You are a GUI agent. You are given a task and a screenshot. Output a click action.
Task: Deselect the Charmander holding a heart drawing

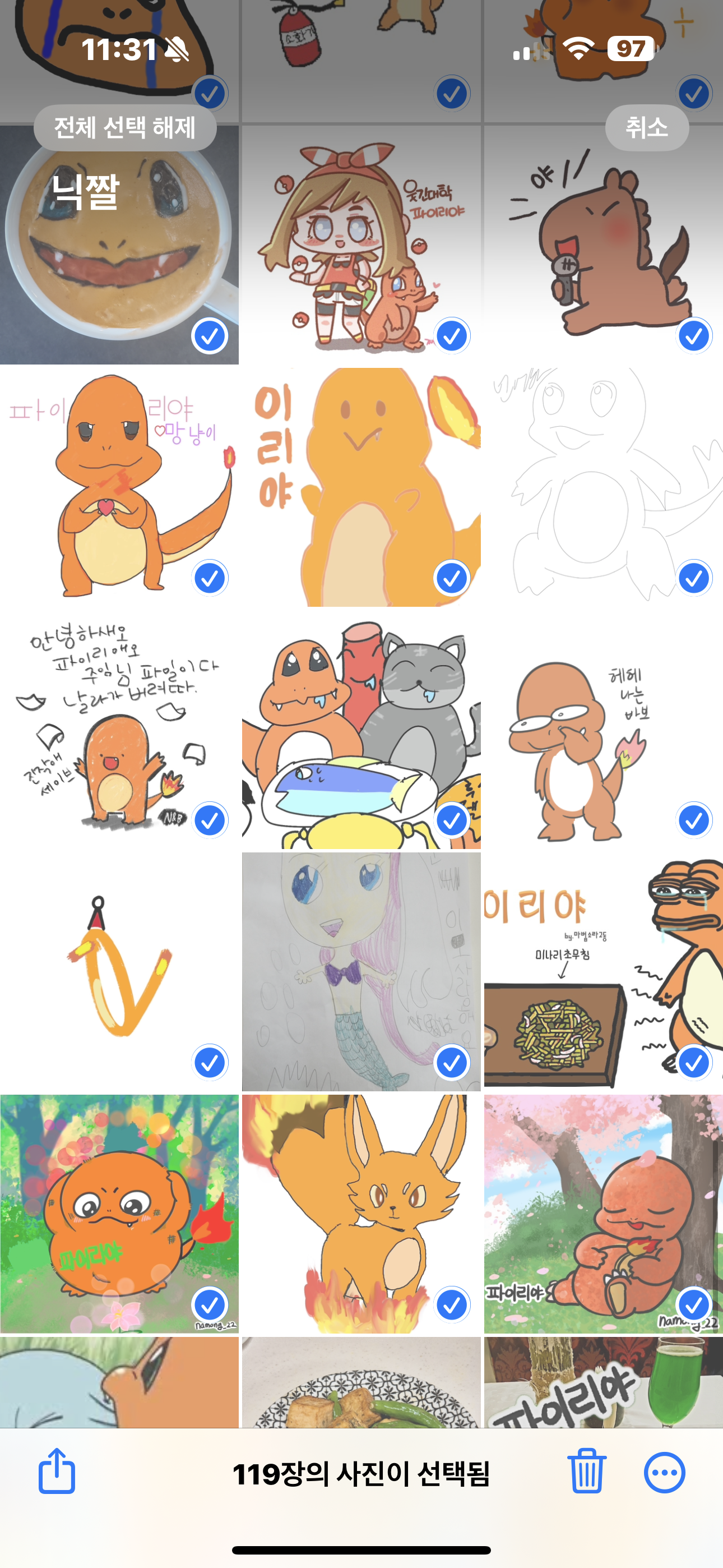(119, 487)
